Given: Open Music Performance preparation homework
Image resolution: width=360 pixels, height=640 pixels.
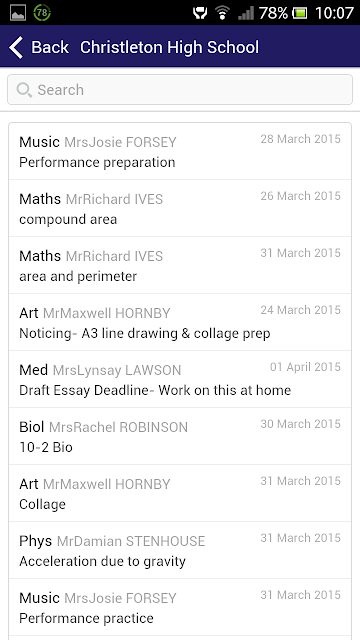Looking at the screenshot, I should pyautogui.click(x=180, y=151).
